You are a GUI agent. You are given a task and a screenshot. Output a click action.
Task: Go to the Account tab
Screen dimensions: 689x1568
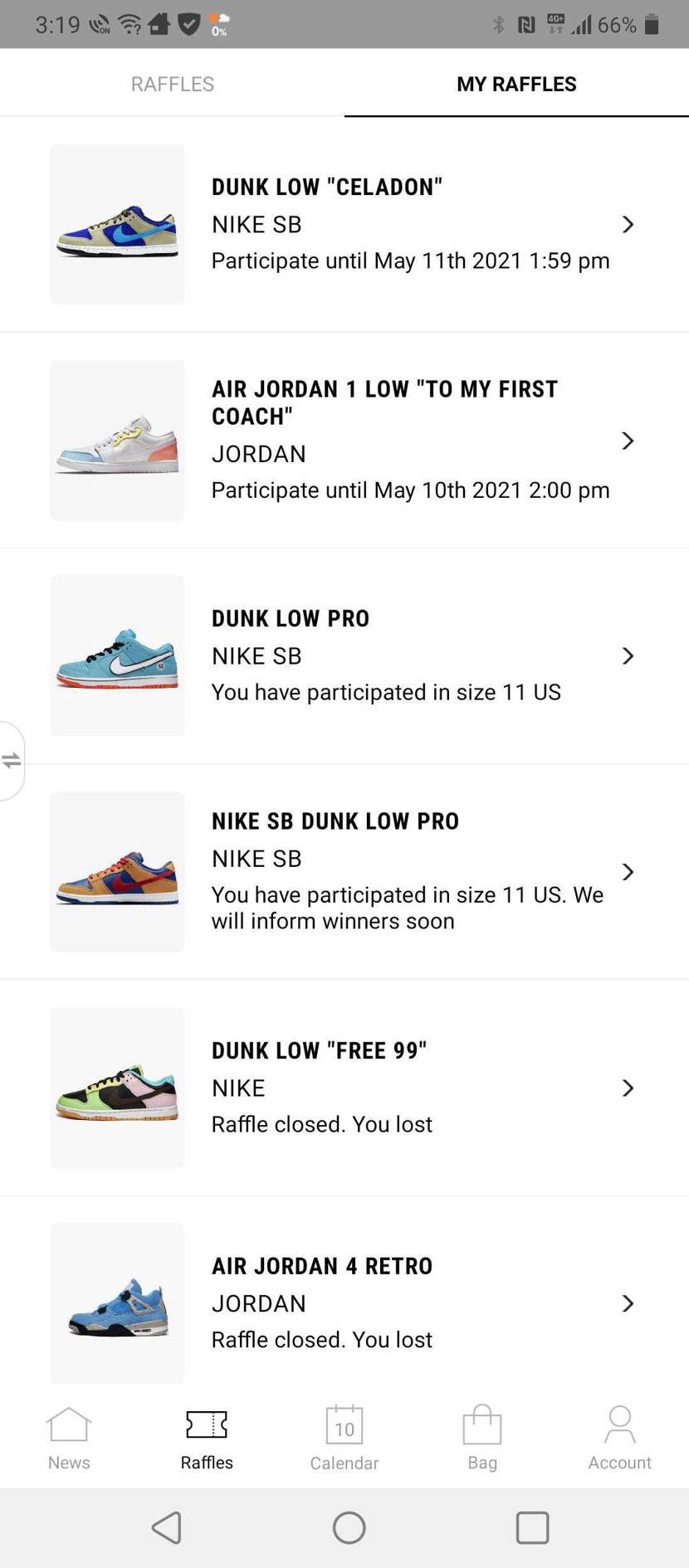coord(620,1438)
